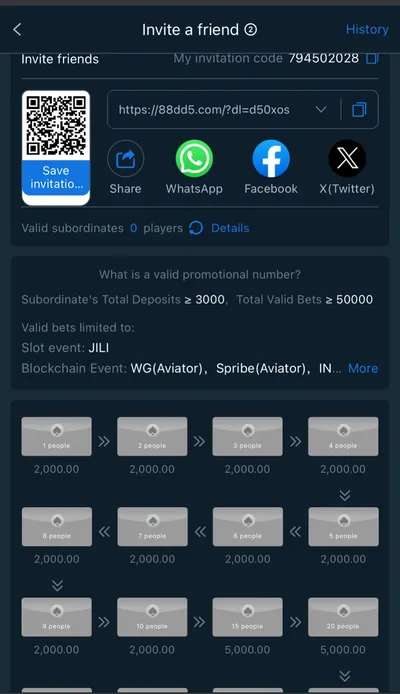400x694 pixels.
Task: Tap the 20 people reward envelope
Action: click(343, 617)
